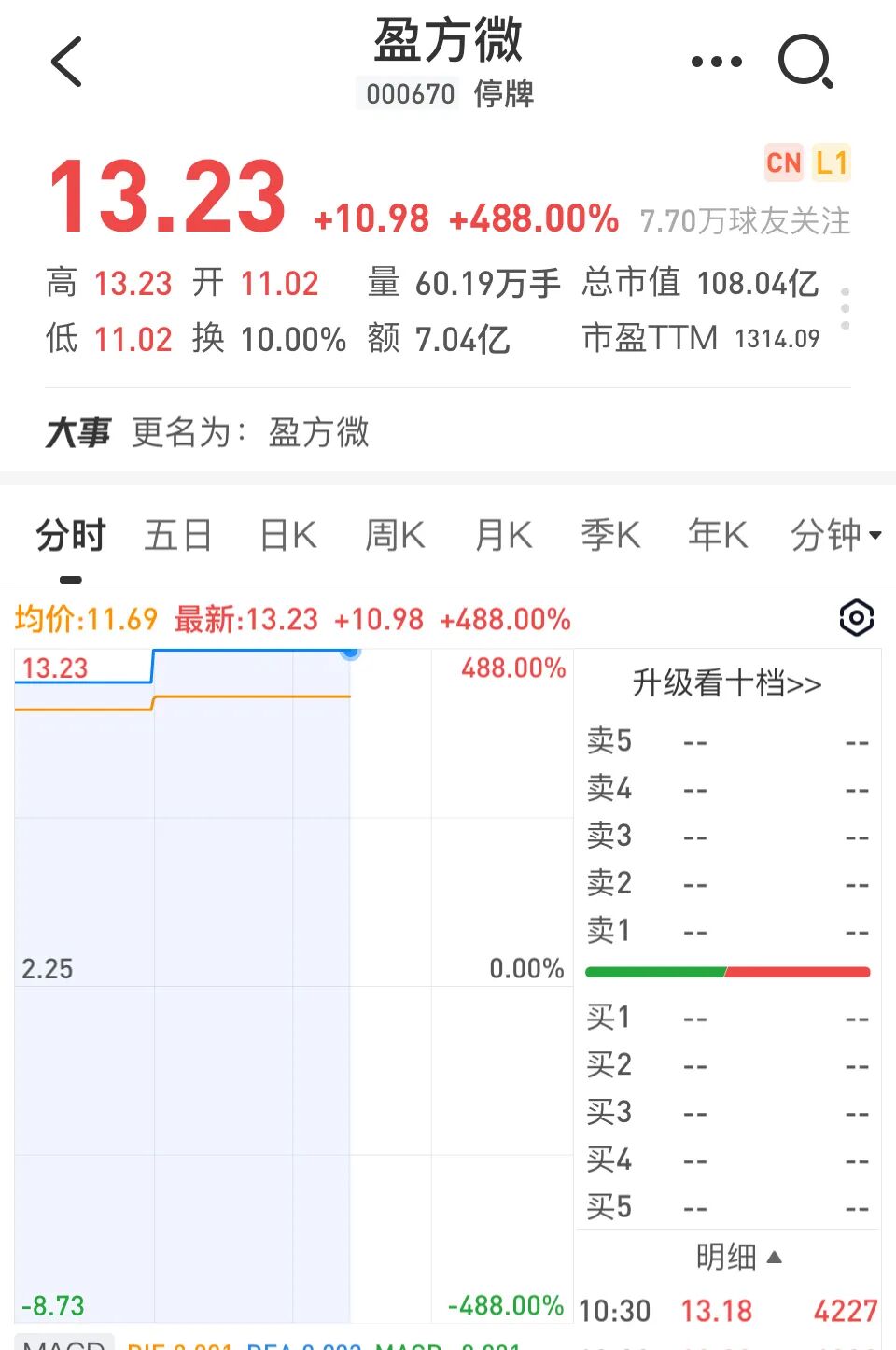
Task: Select the 分时 chart tab
Action: tap(71, 536)
